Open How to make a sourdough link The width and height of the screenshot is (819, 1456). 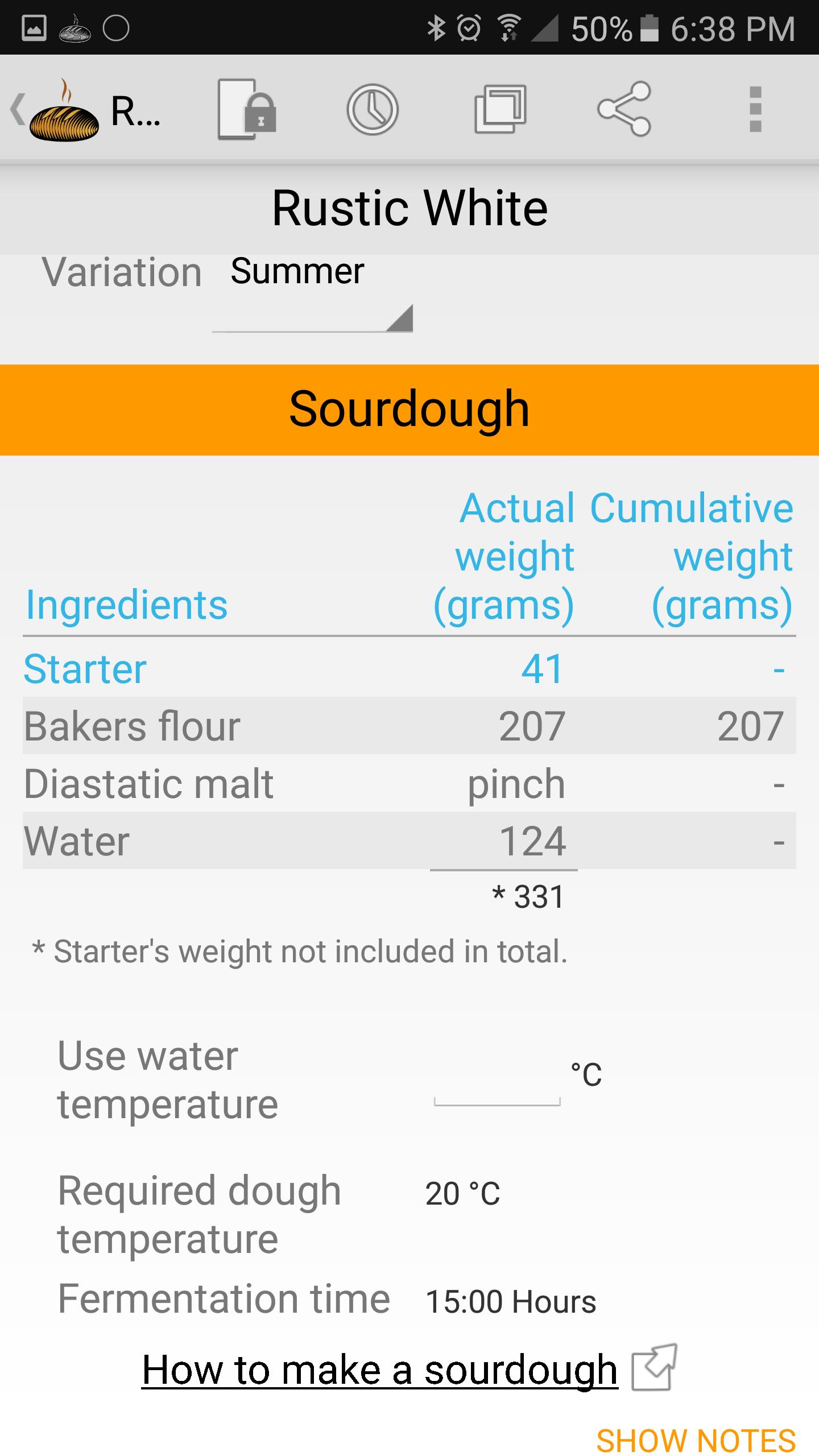(x=380, y=1371)
